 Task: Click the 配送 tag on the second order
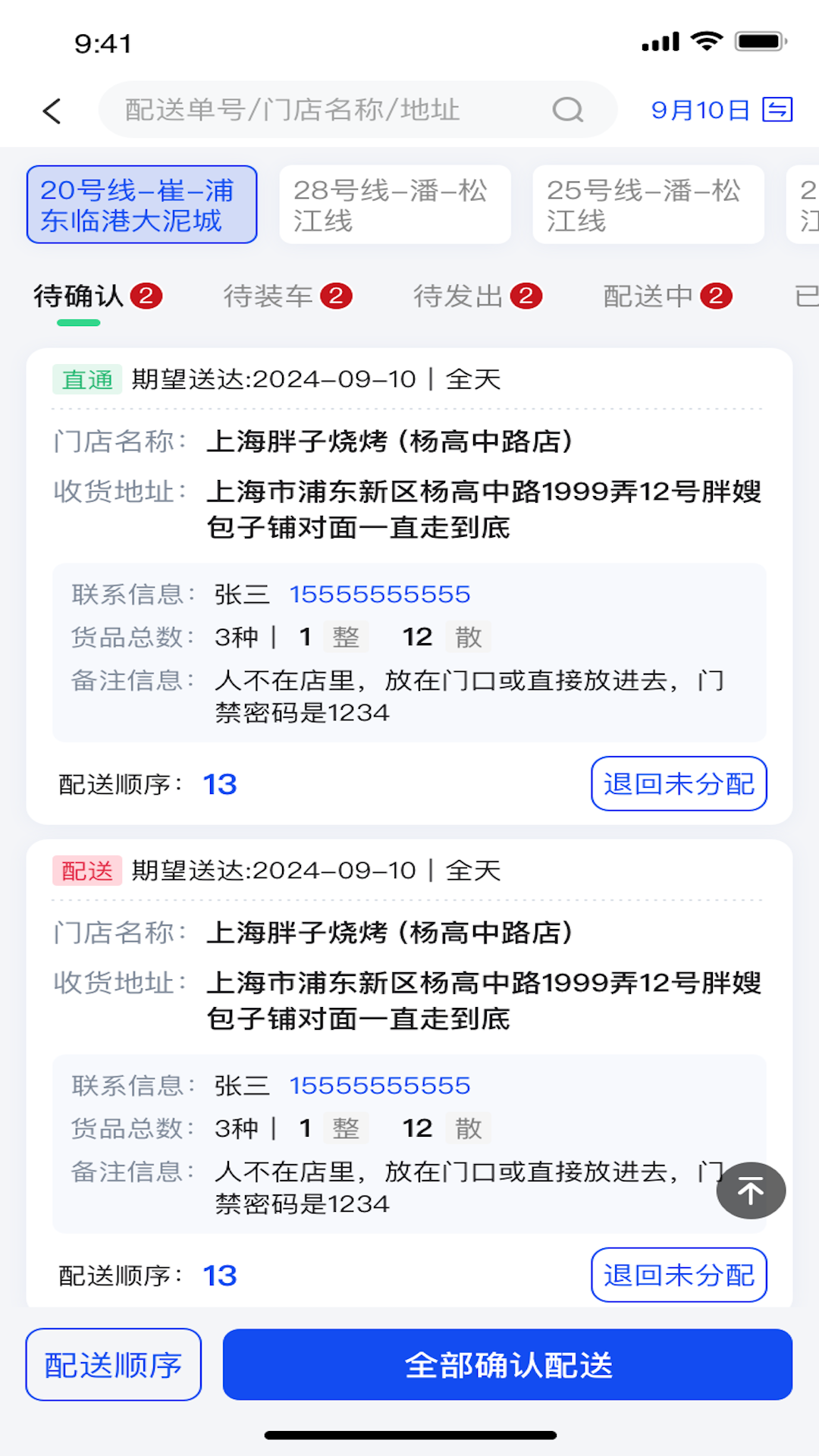click(x=86, y=871)
